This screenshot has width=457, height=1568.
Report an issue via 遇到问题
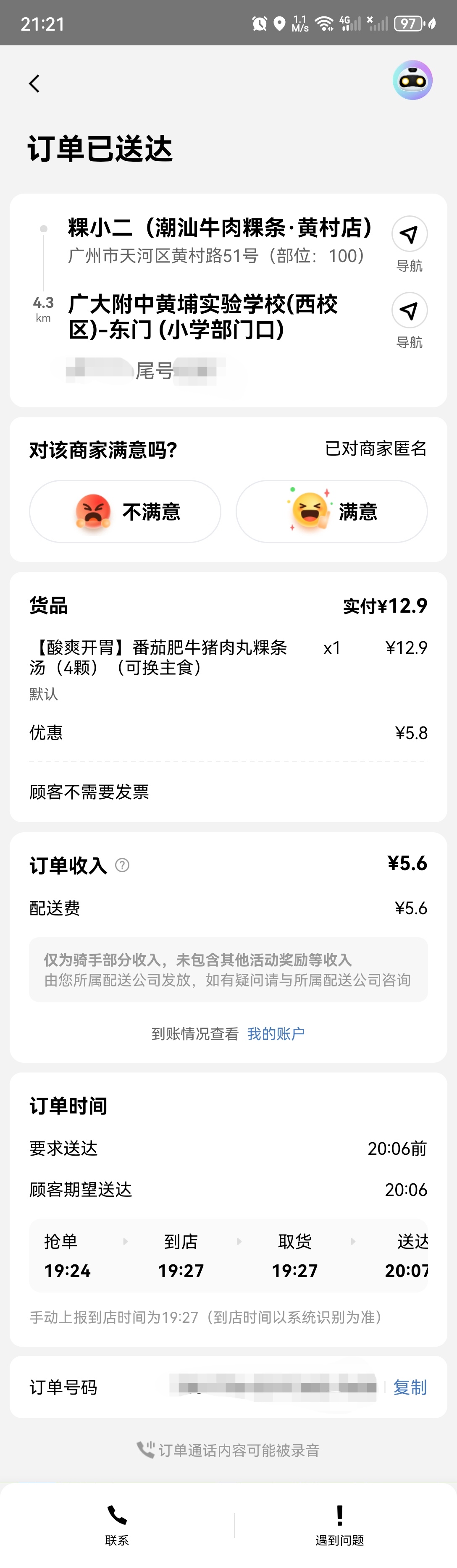339,1524
